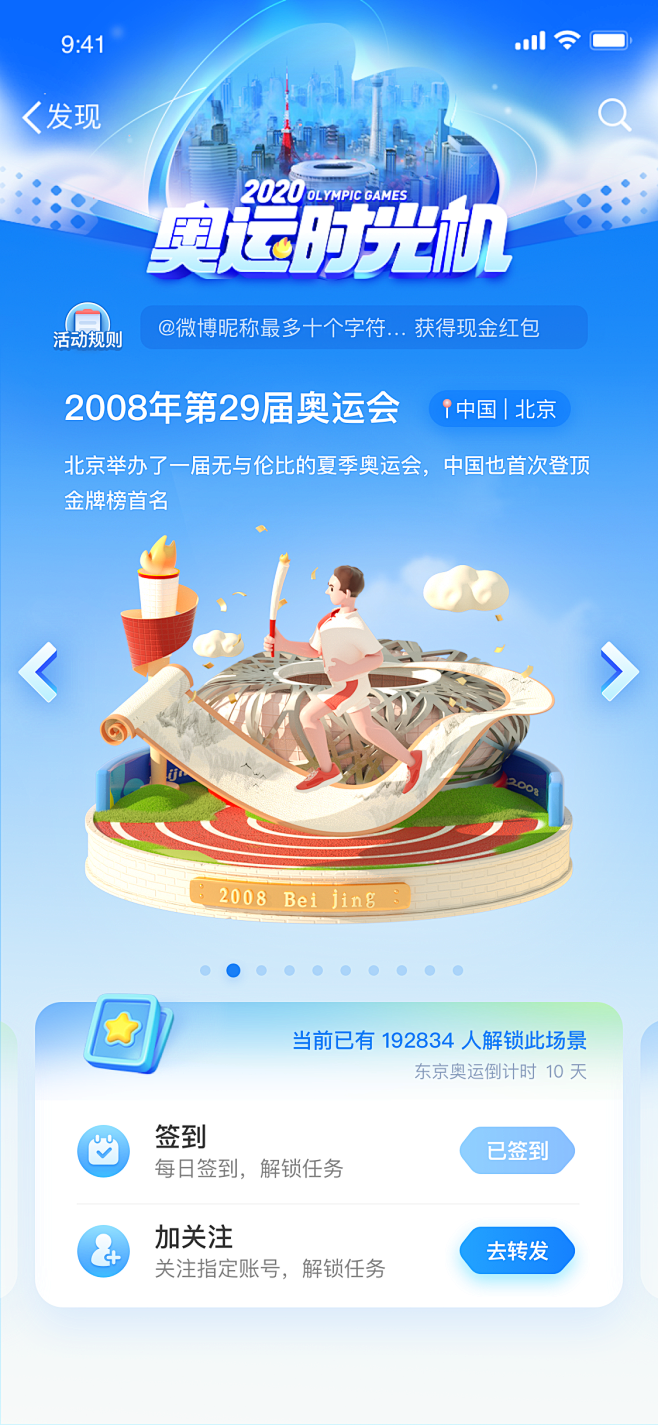Screen dimensions: 658x1425
Task: Show the next Olympics scene
Action: pos(619,672)
